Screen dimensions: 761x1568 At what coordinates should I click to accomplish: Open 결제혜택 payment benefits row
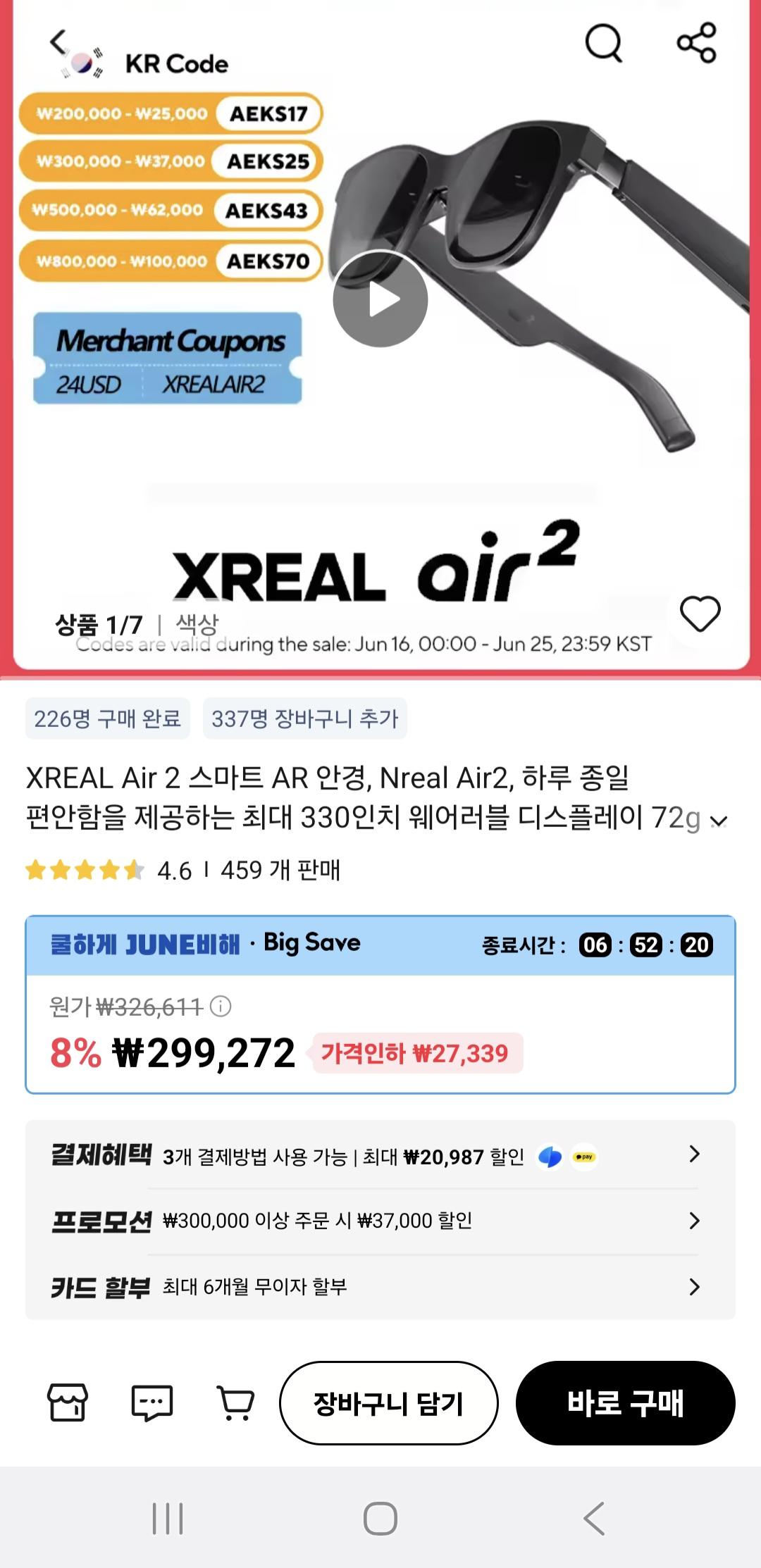click(x=380, y=1155)
